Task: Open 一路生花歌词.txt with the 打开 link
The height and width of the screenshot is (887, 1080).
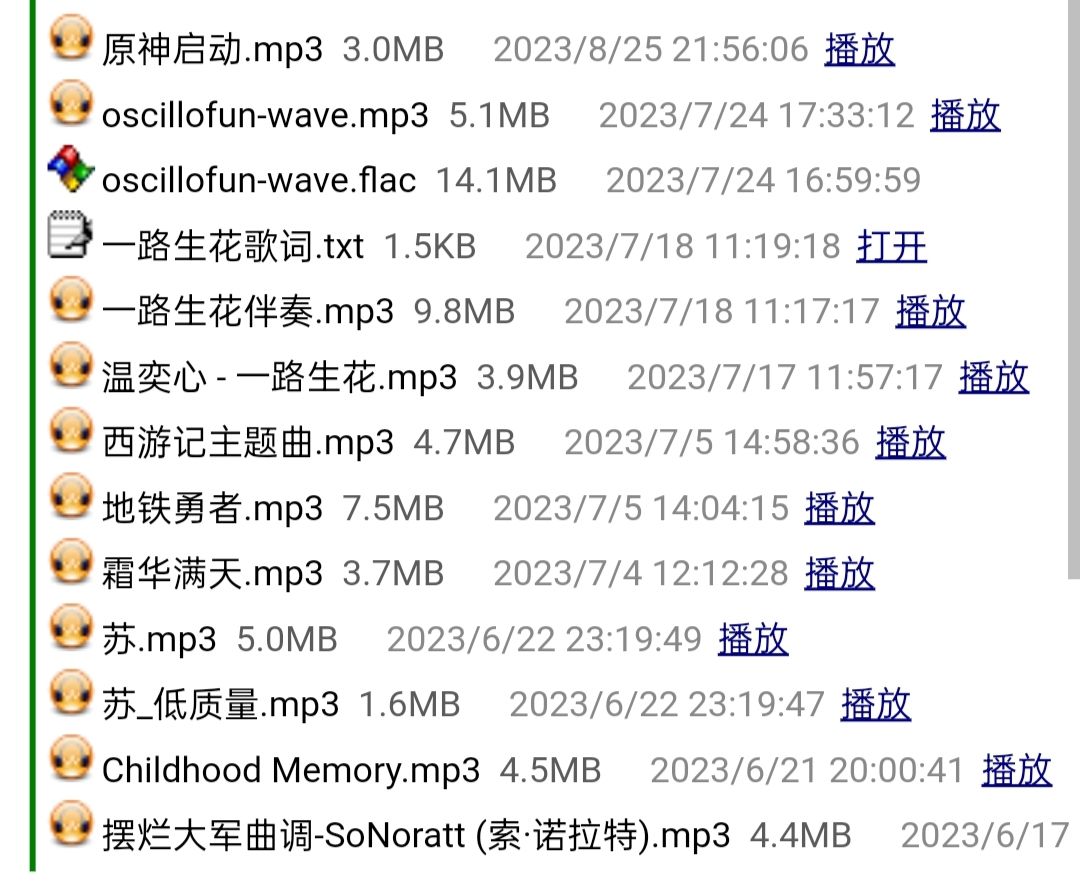Action: [x=891, y=246]
